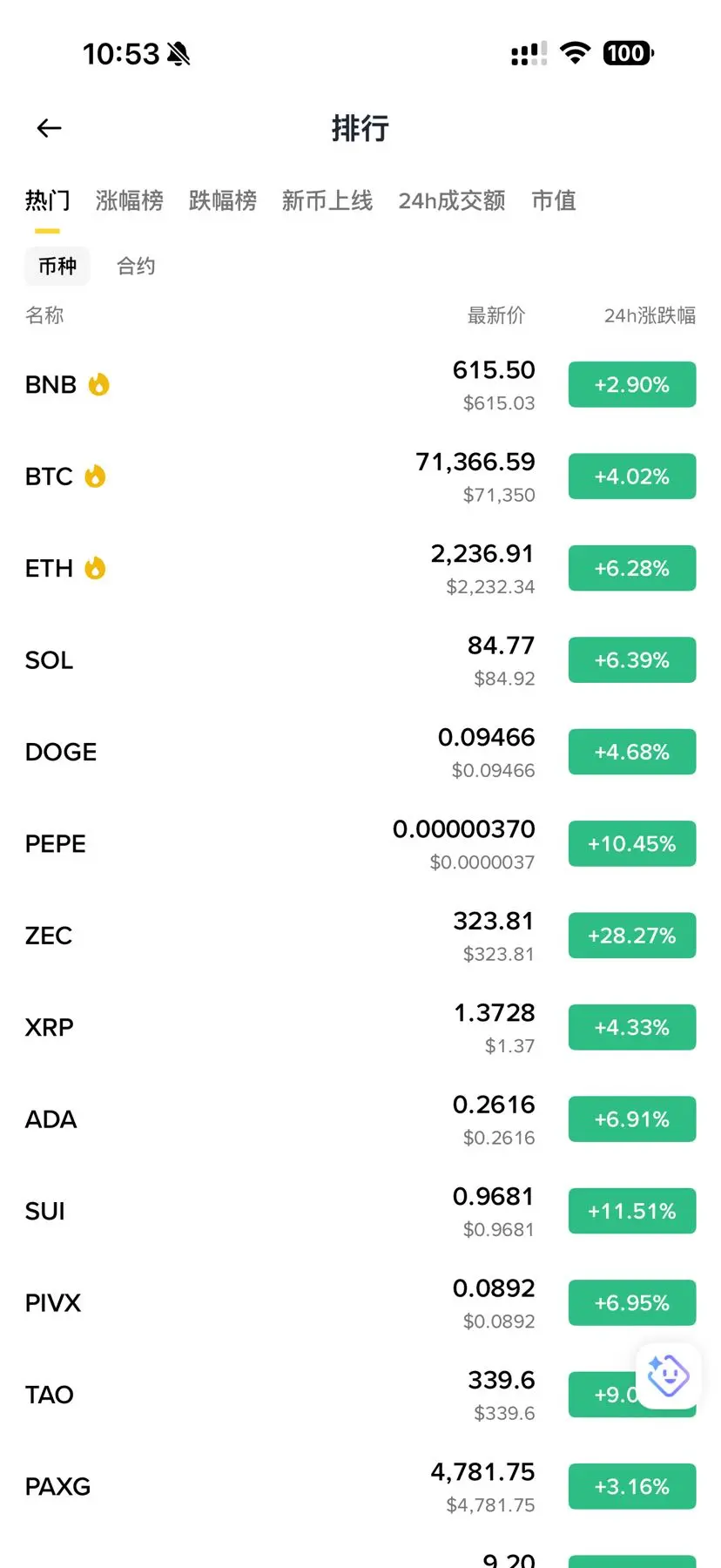721x1568 pixels.
Task: Select the 币种 filter
Action: [57, 267]
